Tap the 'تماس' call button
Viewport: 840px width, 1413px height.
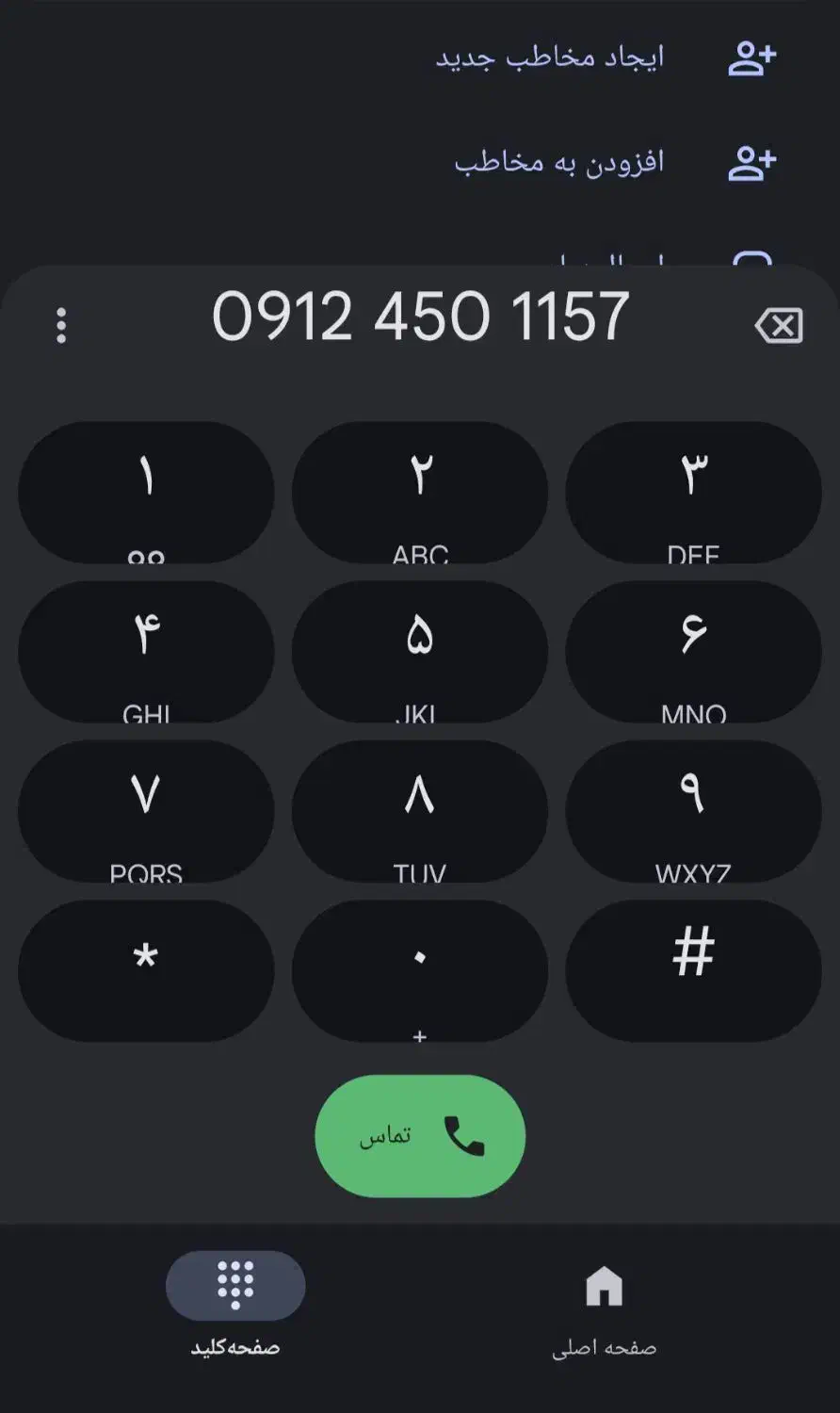(420, 1137)
